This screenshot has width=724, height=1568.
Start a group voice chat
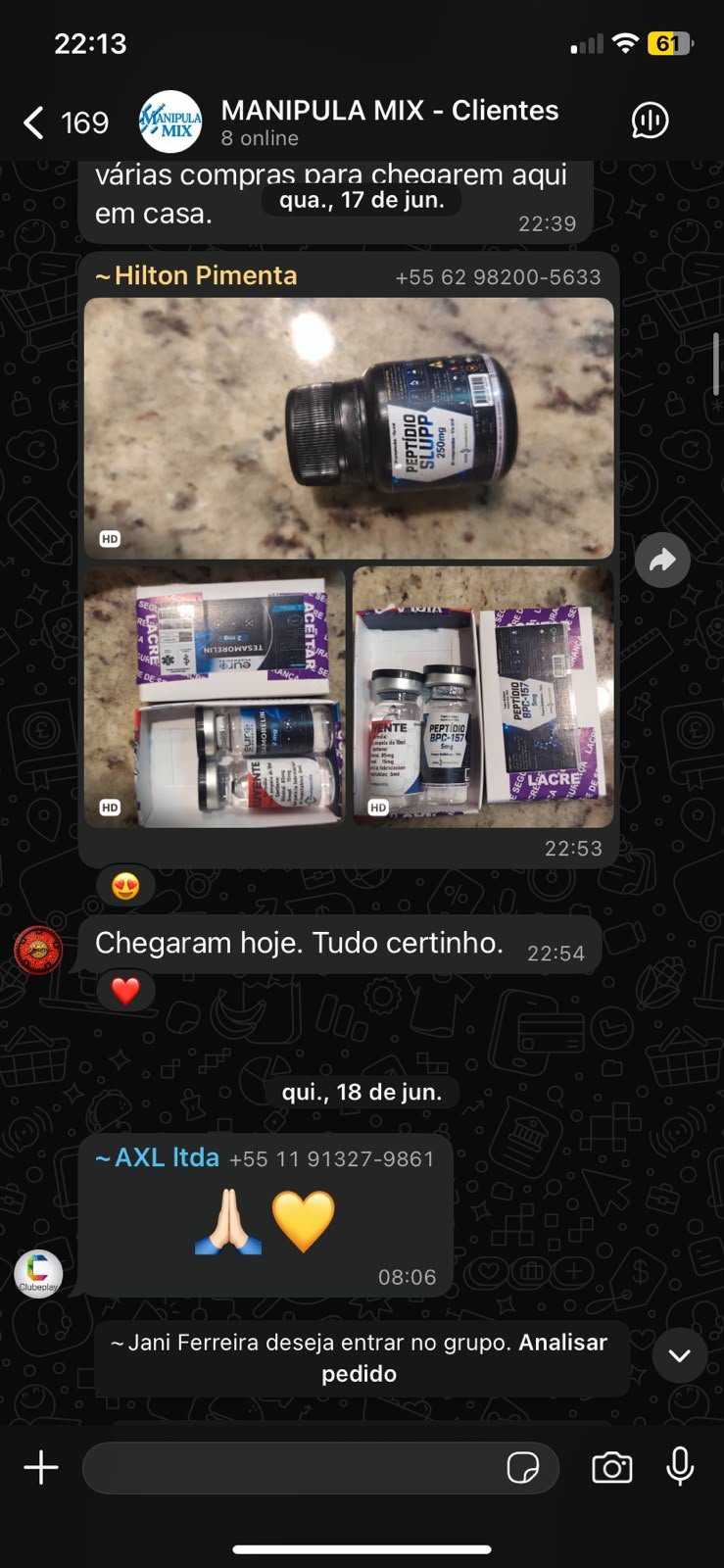649,122
